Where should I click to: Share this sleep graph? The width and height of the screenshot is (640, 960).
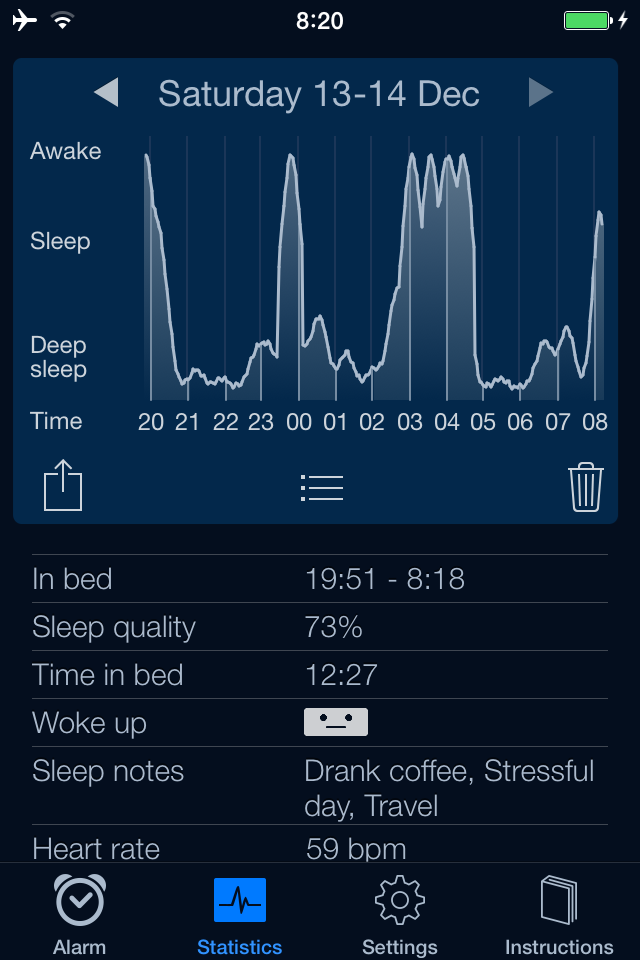[x=63, y=486]
